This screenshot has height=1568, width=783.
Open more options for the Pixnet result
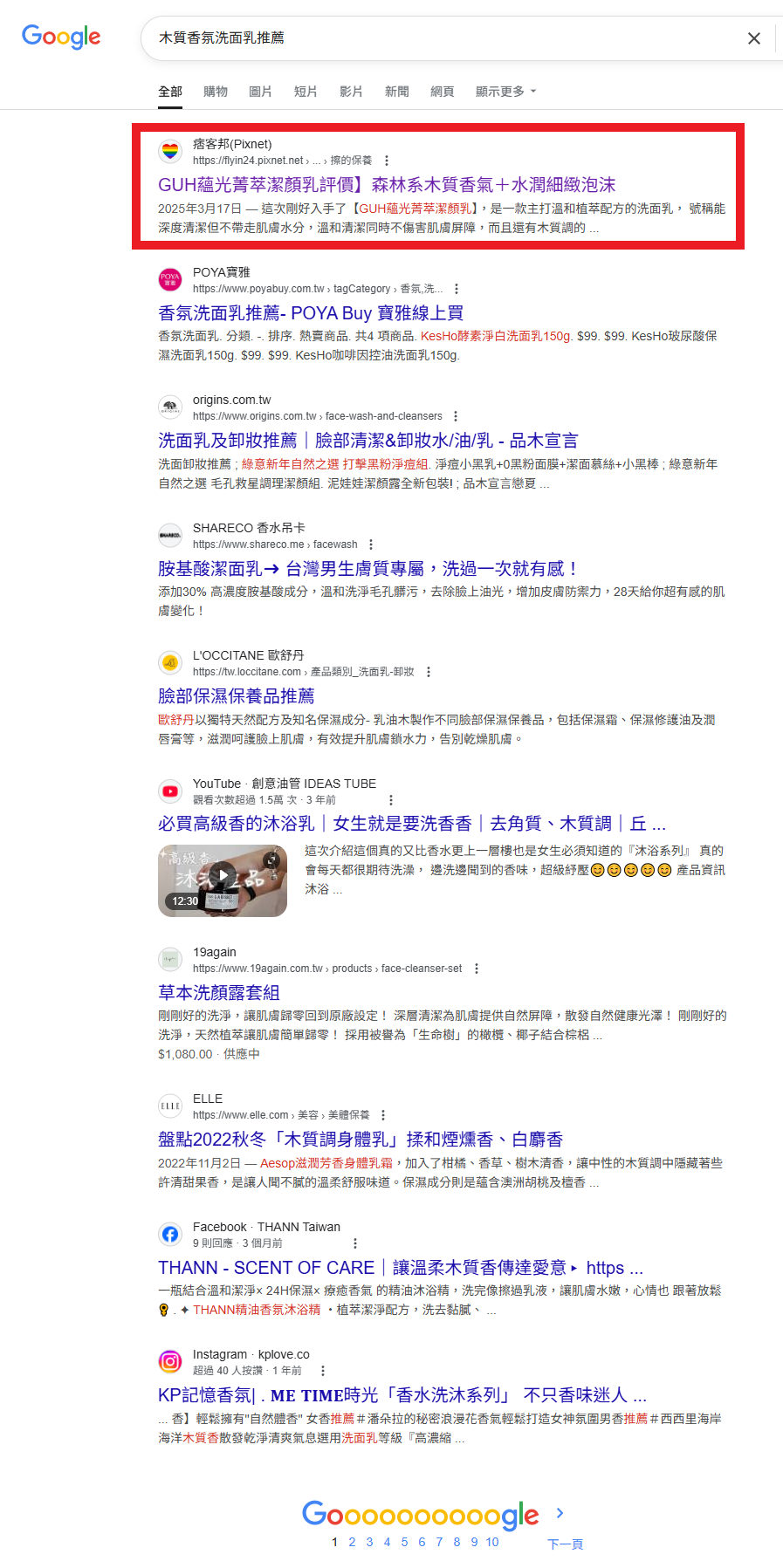point(387,161)
